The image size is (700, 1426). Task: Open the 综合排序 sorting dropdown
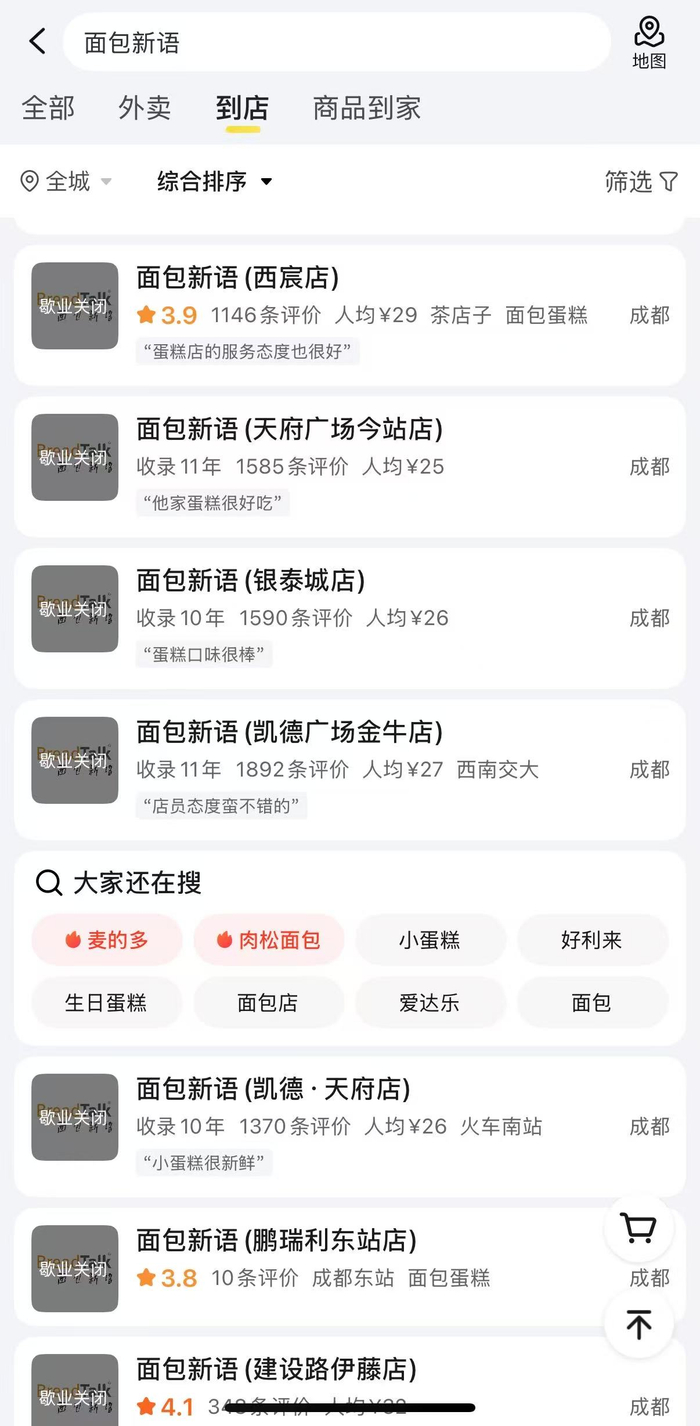[x=215, y=182]
